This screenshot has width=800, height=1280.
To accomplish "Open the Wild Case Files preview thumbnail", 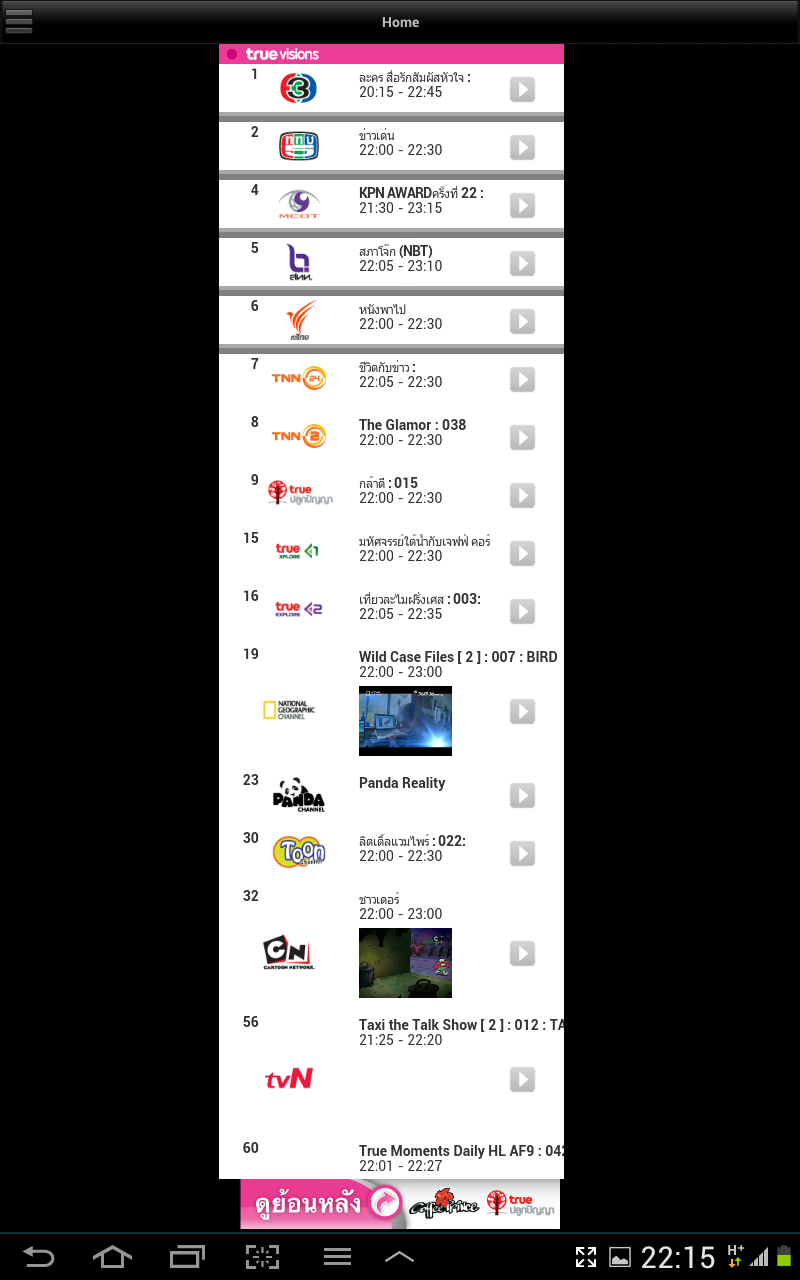I will (x=405, y=721).
